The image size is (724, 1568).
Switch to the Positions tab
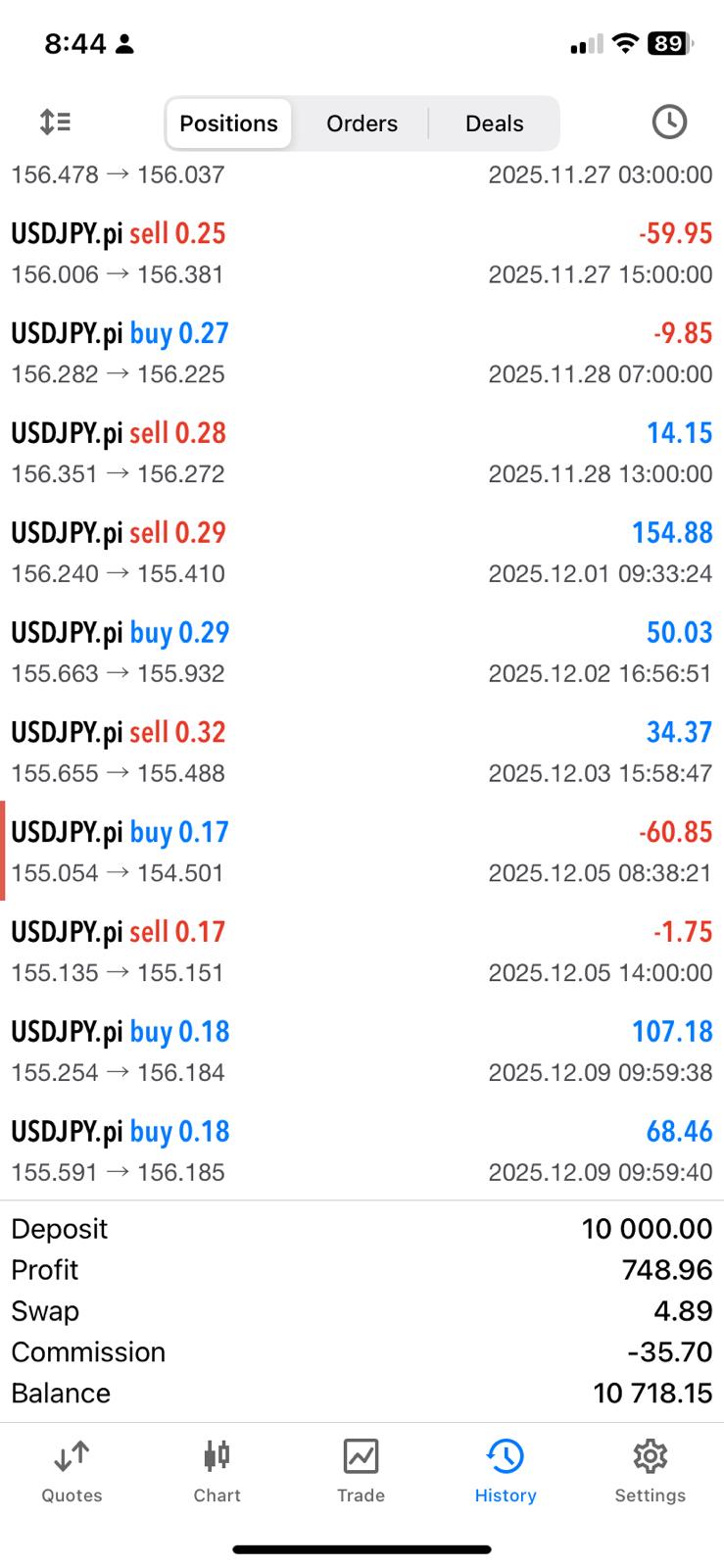point(228,123)
